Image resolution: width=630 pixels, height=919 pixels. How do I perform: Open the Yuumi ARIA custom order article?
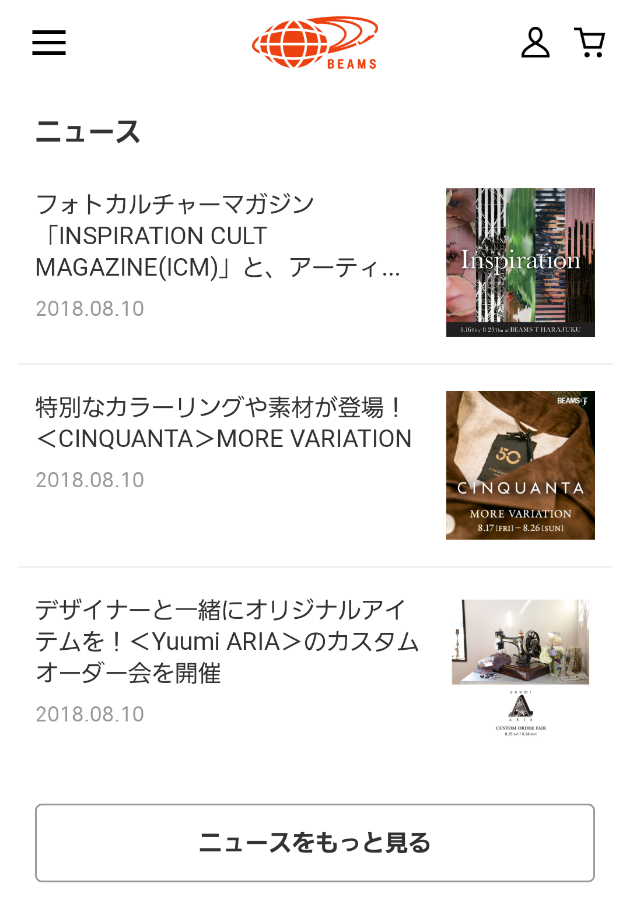227,642
